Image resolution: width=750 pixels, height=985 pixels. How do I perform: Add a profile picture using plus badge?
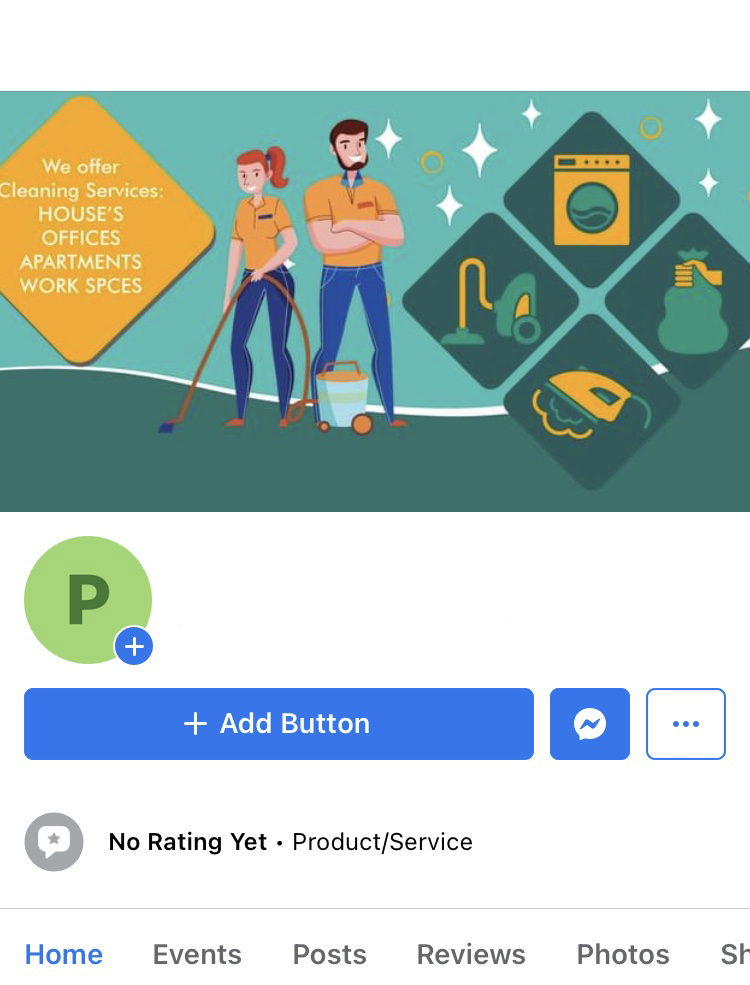click(x=134, y=647)
